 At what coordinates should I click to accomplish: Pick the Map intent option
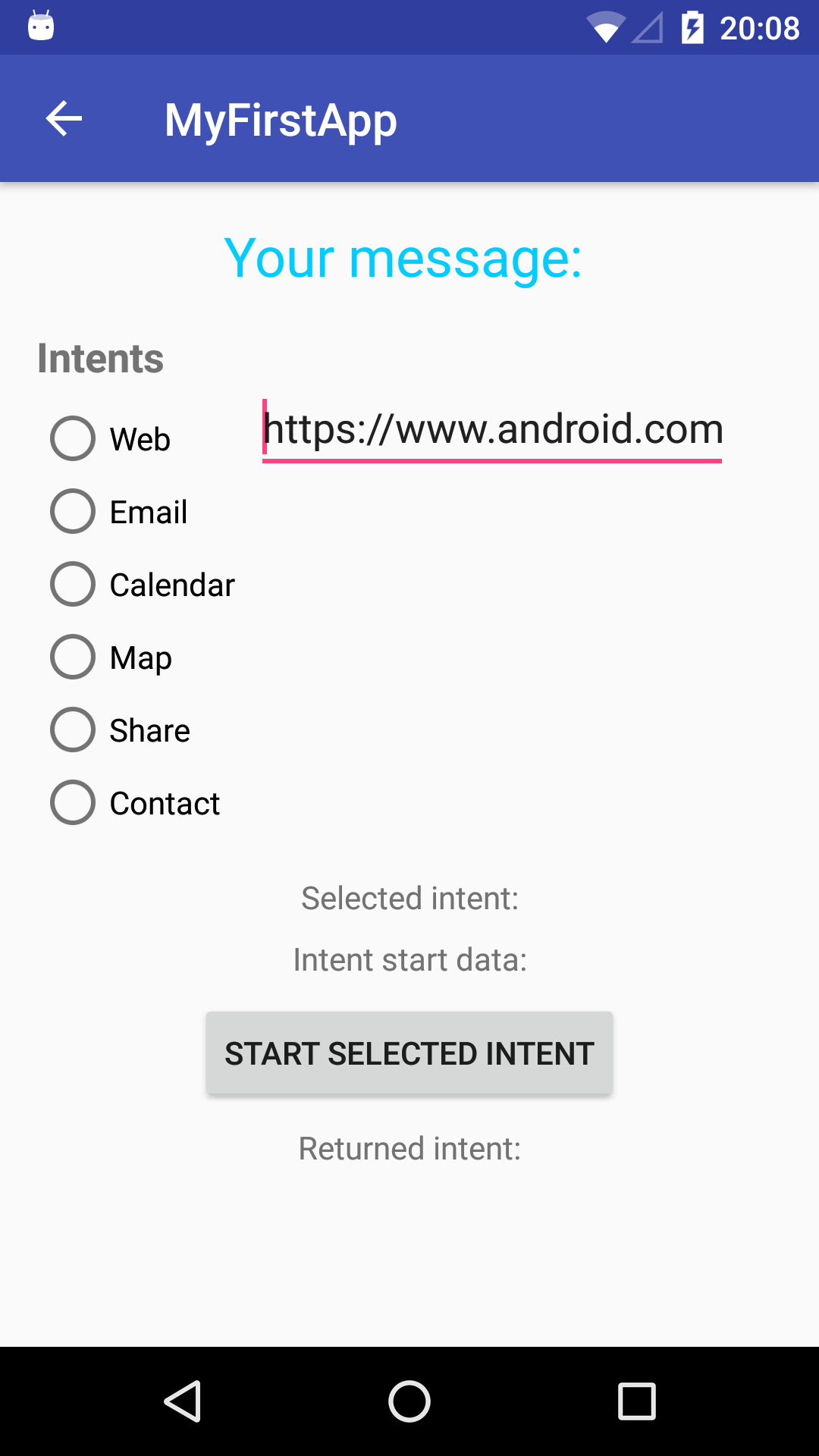(111, 657)
